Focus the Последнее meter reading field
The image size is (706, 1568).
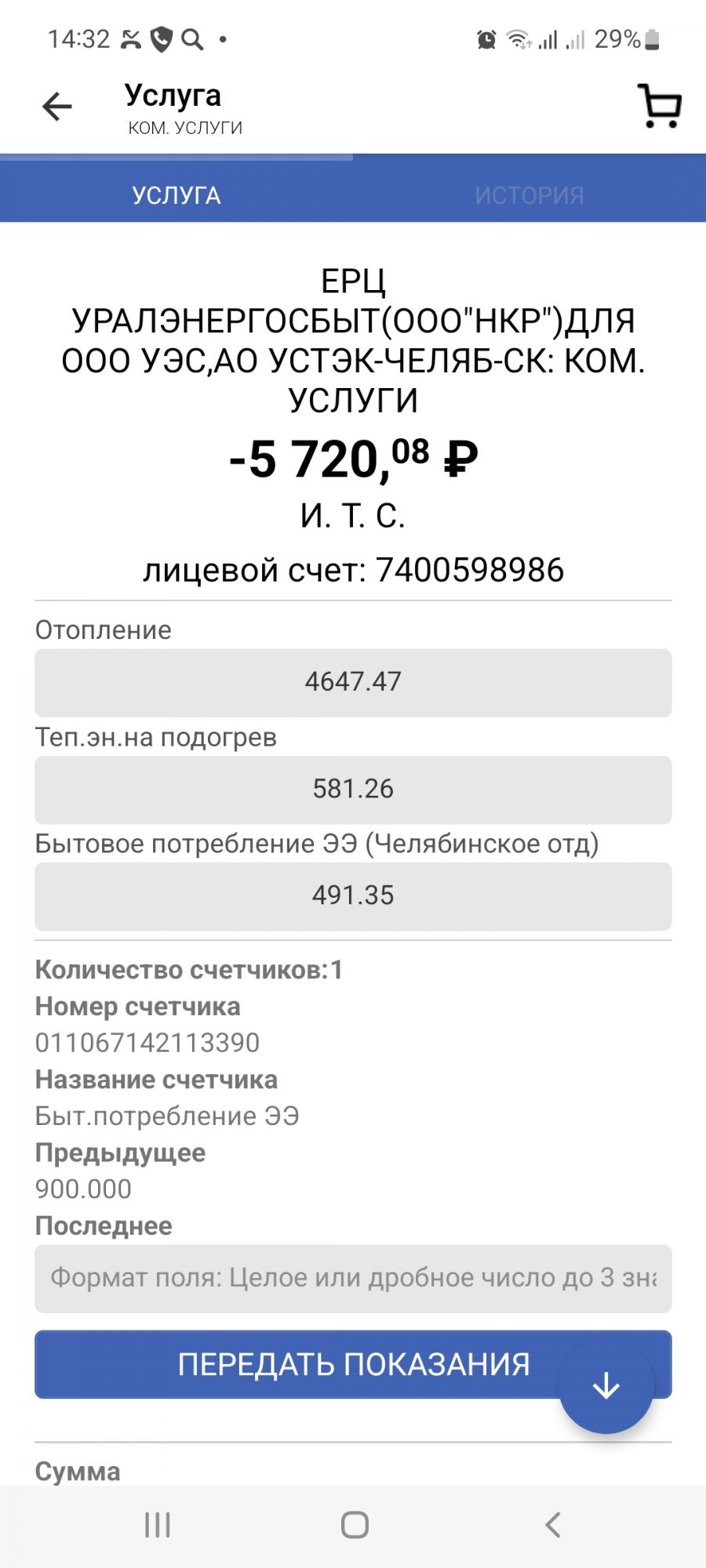coord(353,1279)
